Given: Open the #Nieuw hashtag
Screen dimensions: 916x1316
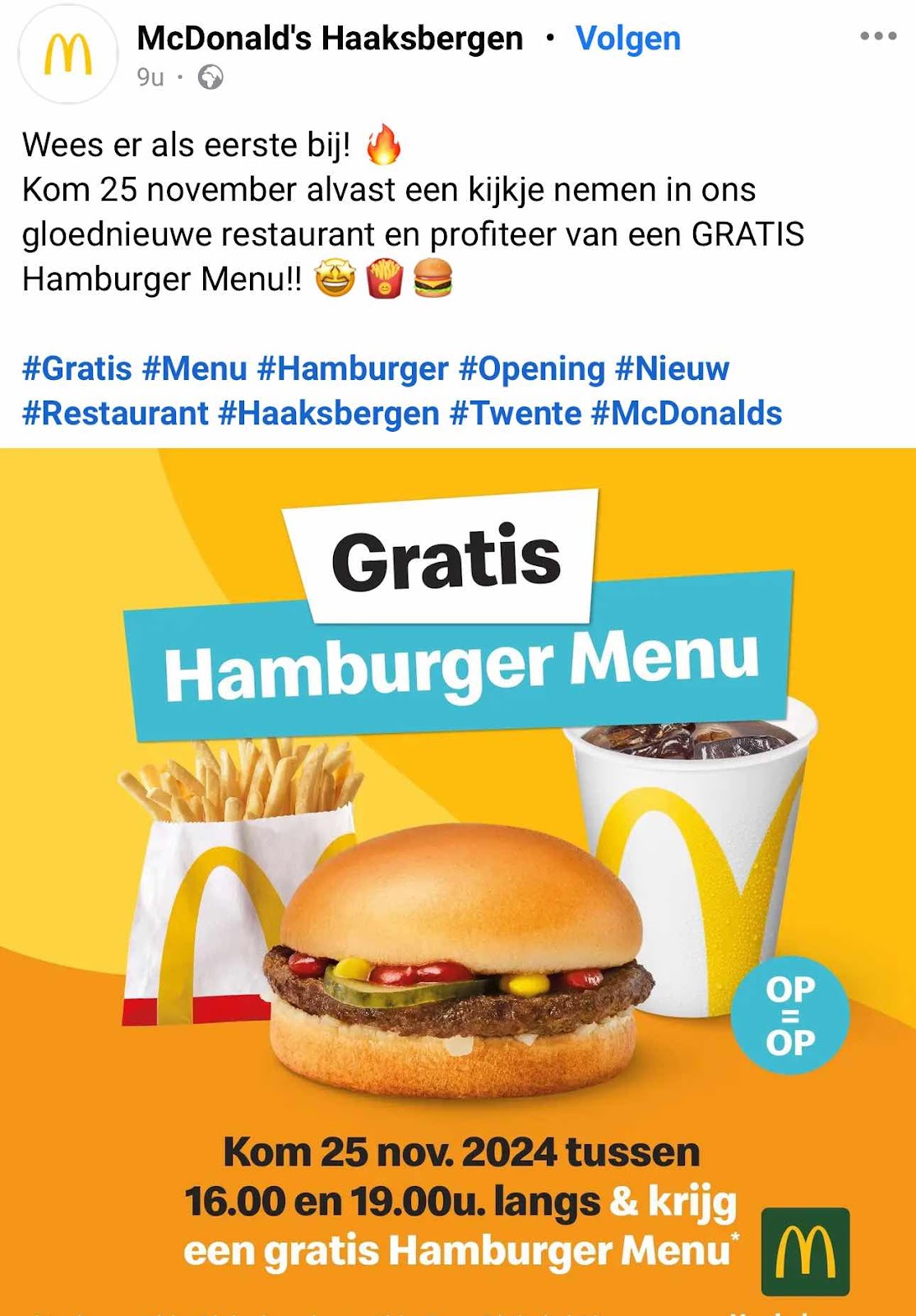Looking at the screenshot, I should 672,368.
